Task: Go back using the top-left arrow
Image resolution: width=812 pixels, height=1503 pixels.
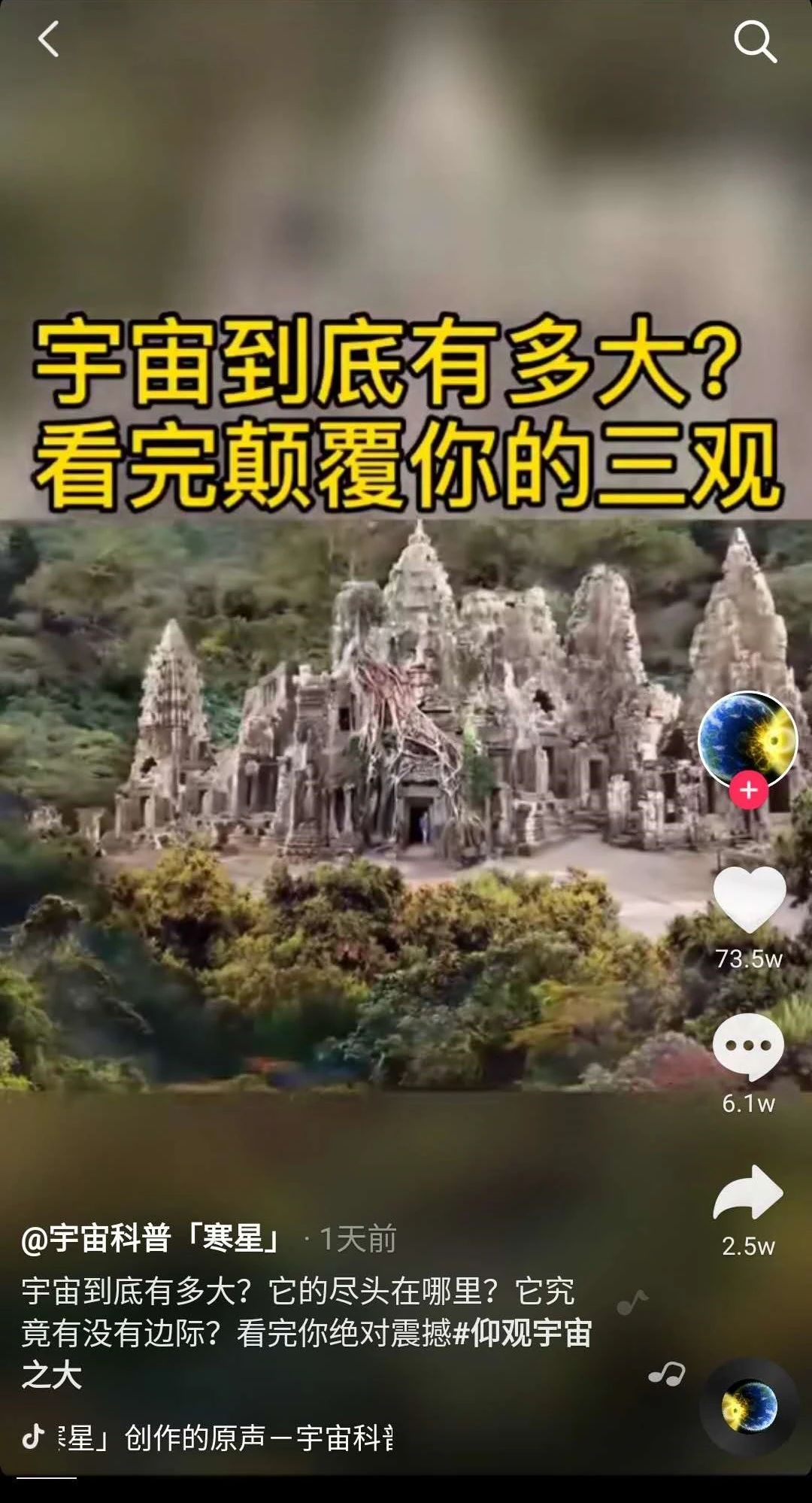Action: click(48, 39)
